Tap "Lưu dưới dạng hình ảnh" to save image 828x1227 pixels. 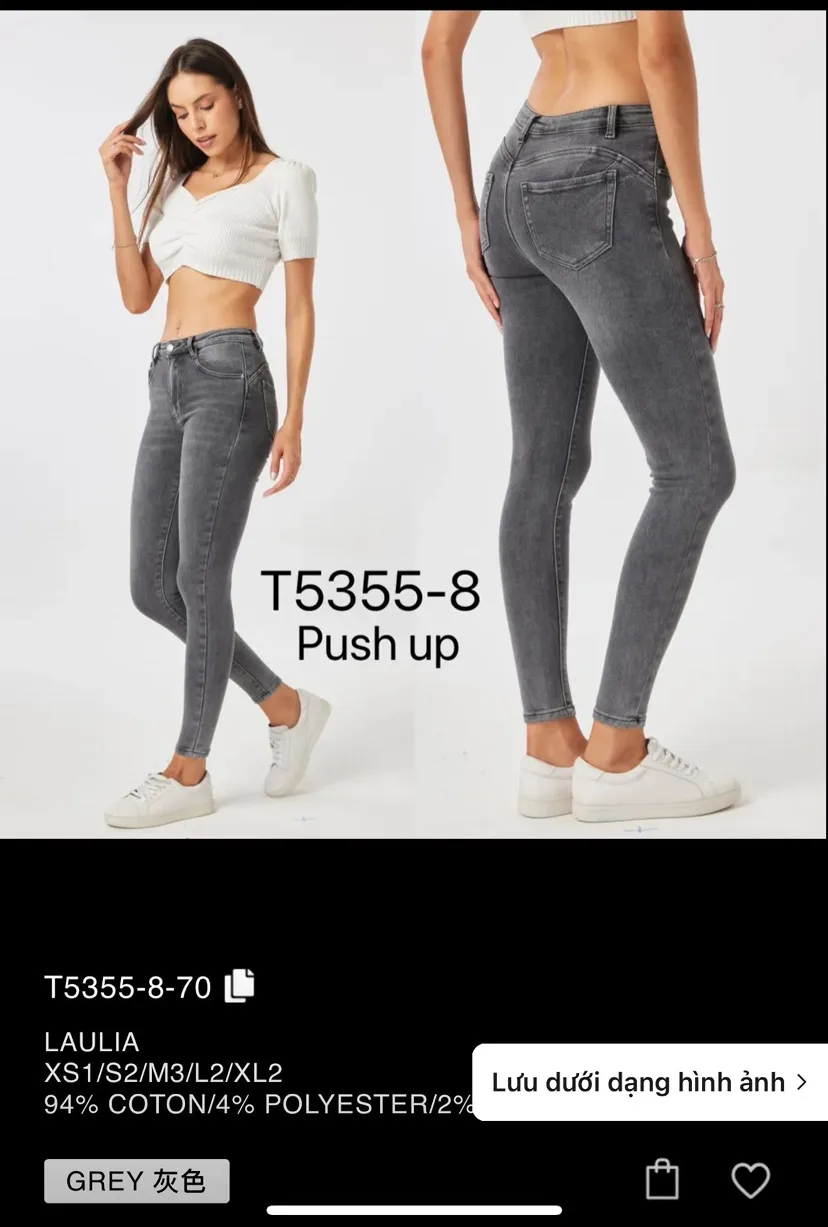(649, 1082)
